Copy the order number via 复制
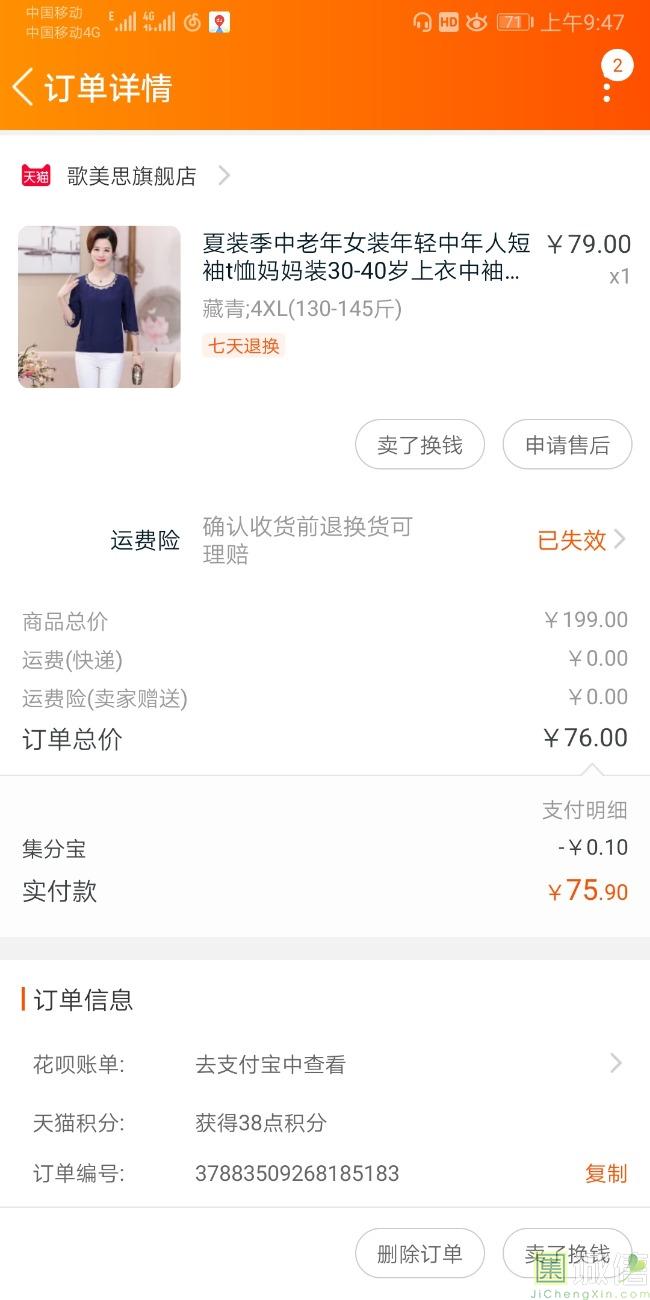This screenshot has width=650, height=1300. pos(605,1173)
